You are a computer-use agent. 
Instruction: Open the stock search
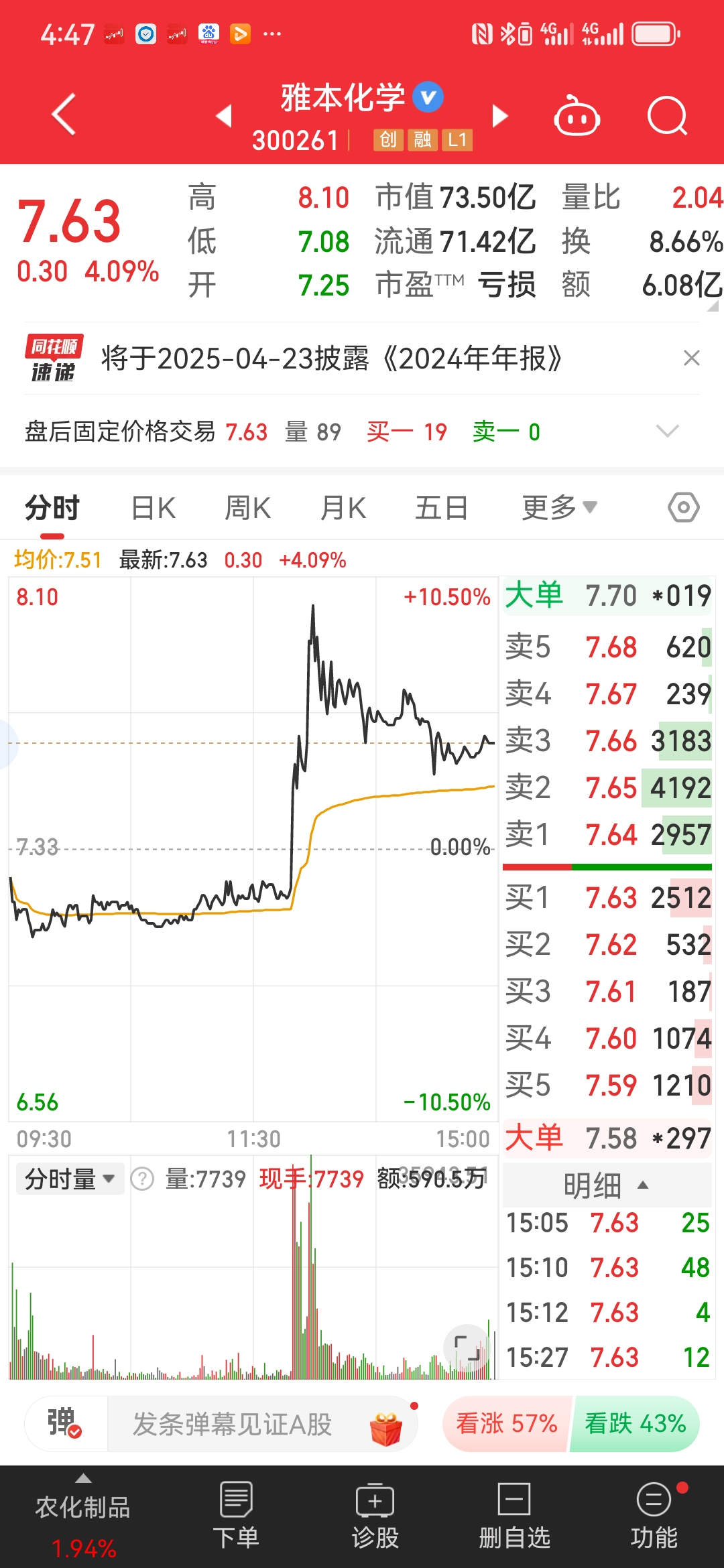667,115
